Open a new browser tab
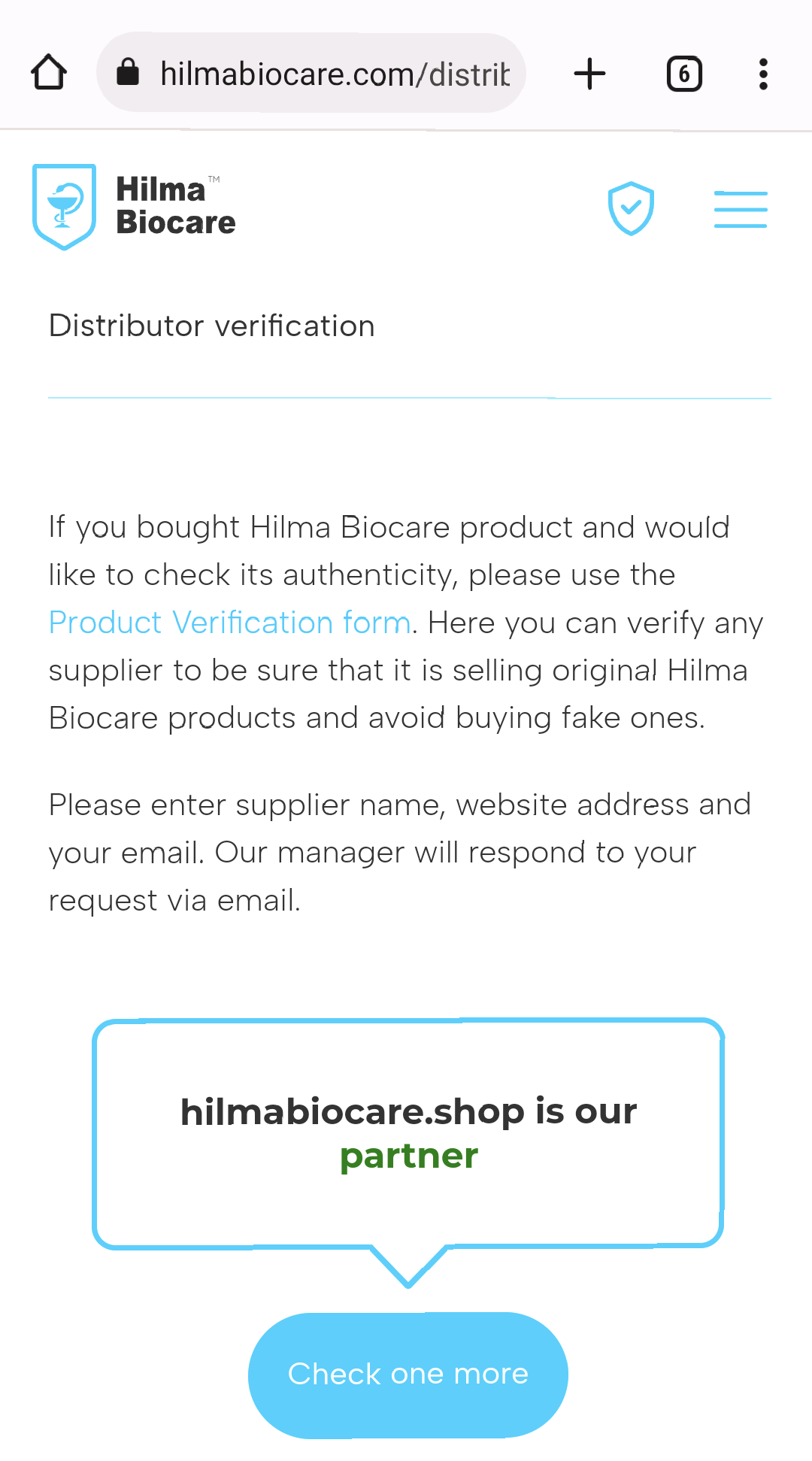The height and width of the screenshot is (1461, 812). coord(589,74)
